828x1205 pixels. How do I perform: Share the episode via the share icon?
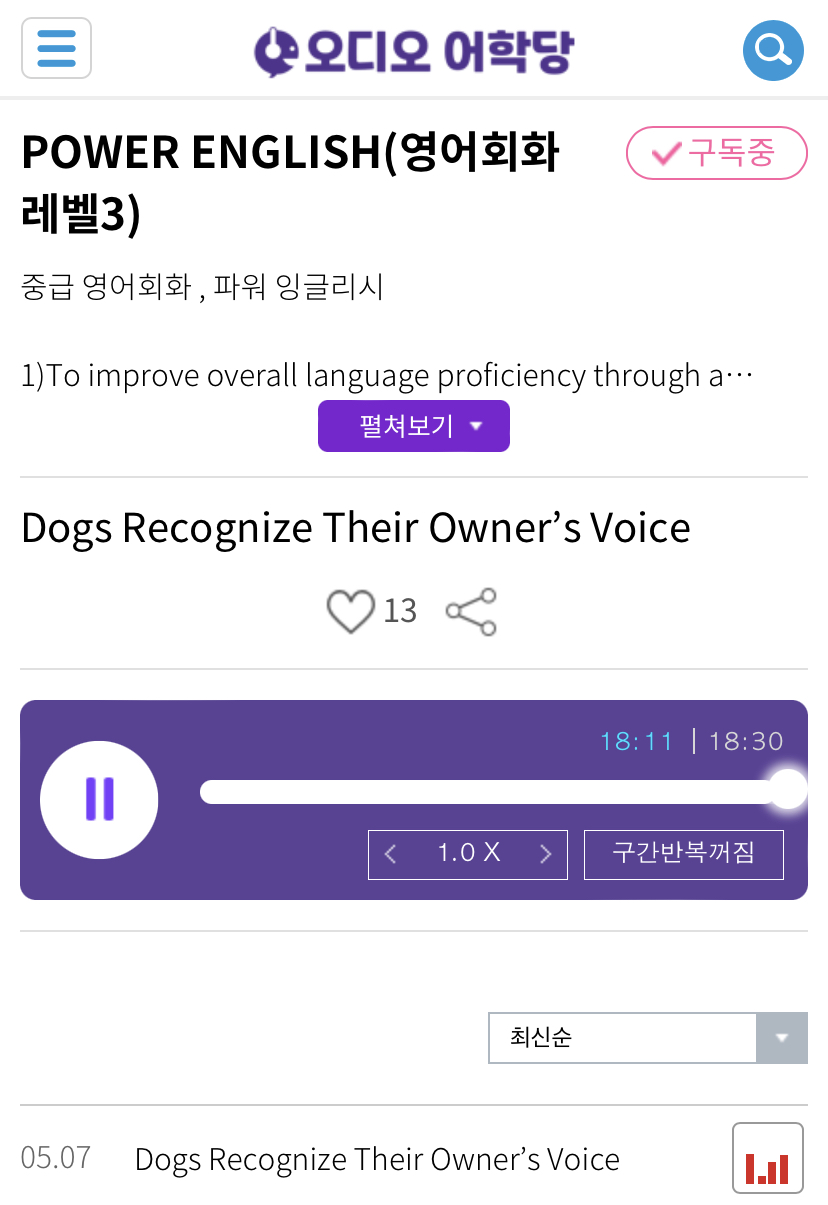pos(470,611)
